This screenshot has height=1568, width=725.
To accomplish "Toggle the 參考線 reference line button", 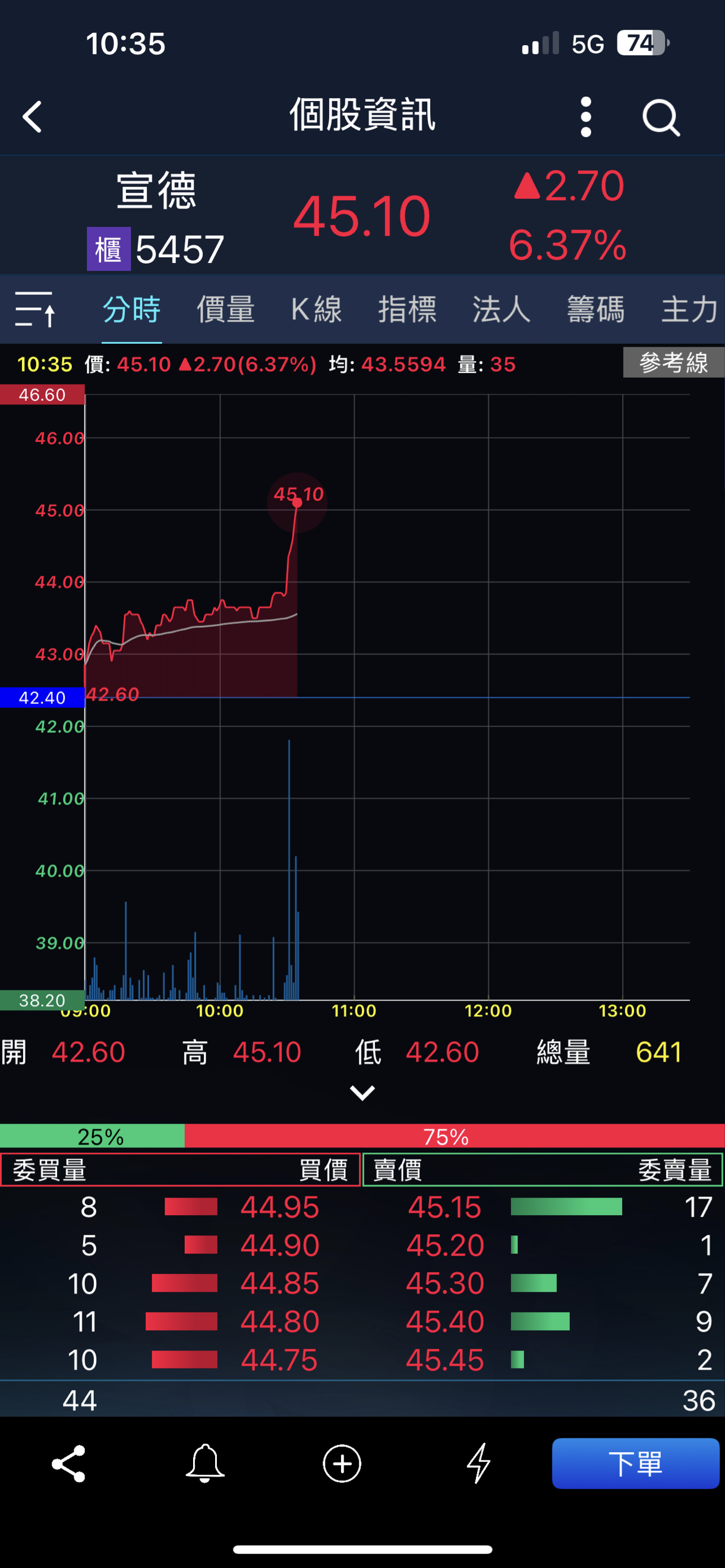I will coord(673,363).
